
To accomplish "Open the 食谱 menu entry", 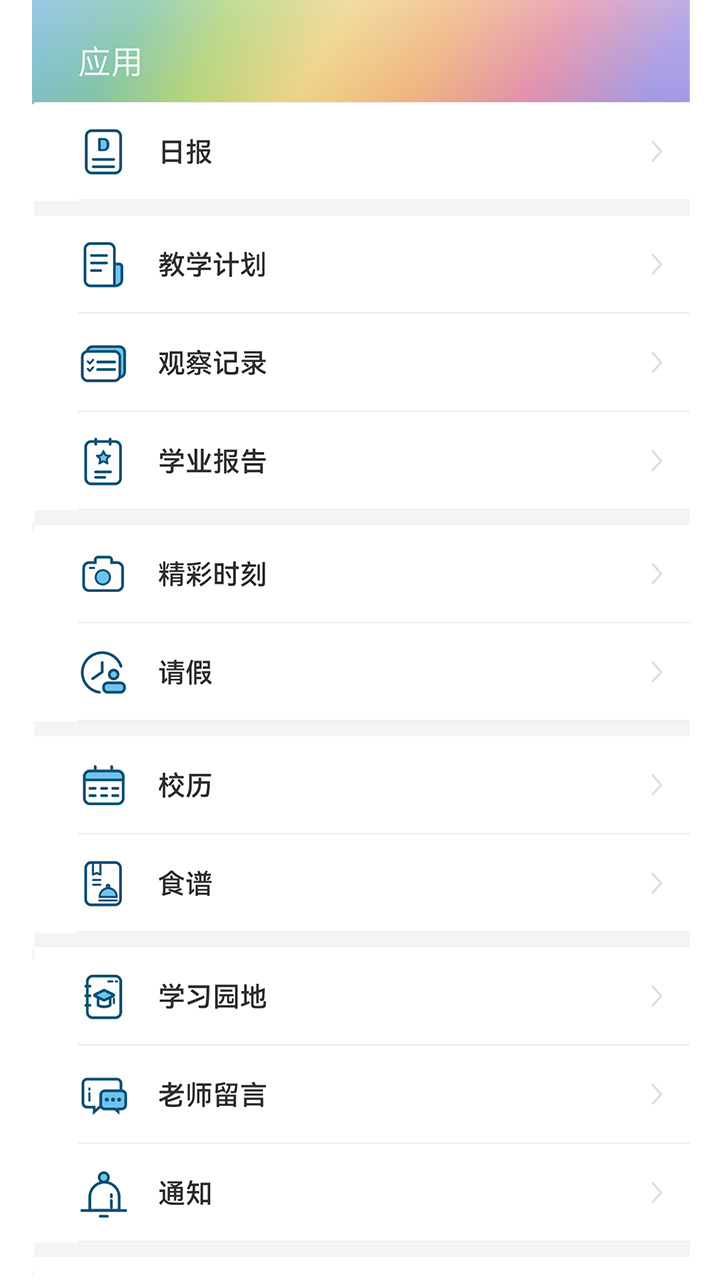I will click(360, 883).
